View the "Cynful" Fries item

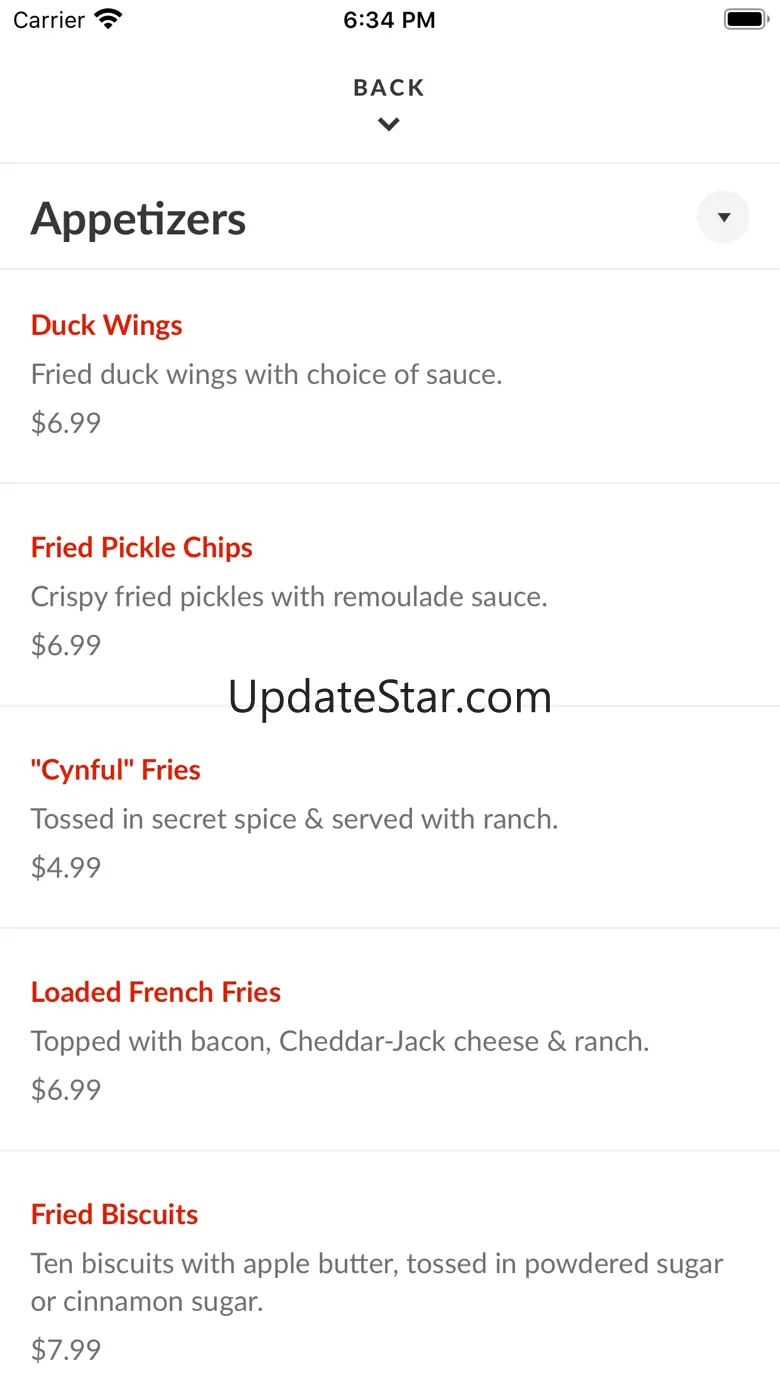click(x=116, y=770)
